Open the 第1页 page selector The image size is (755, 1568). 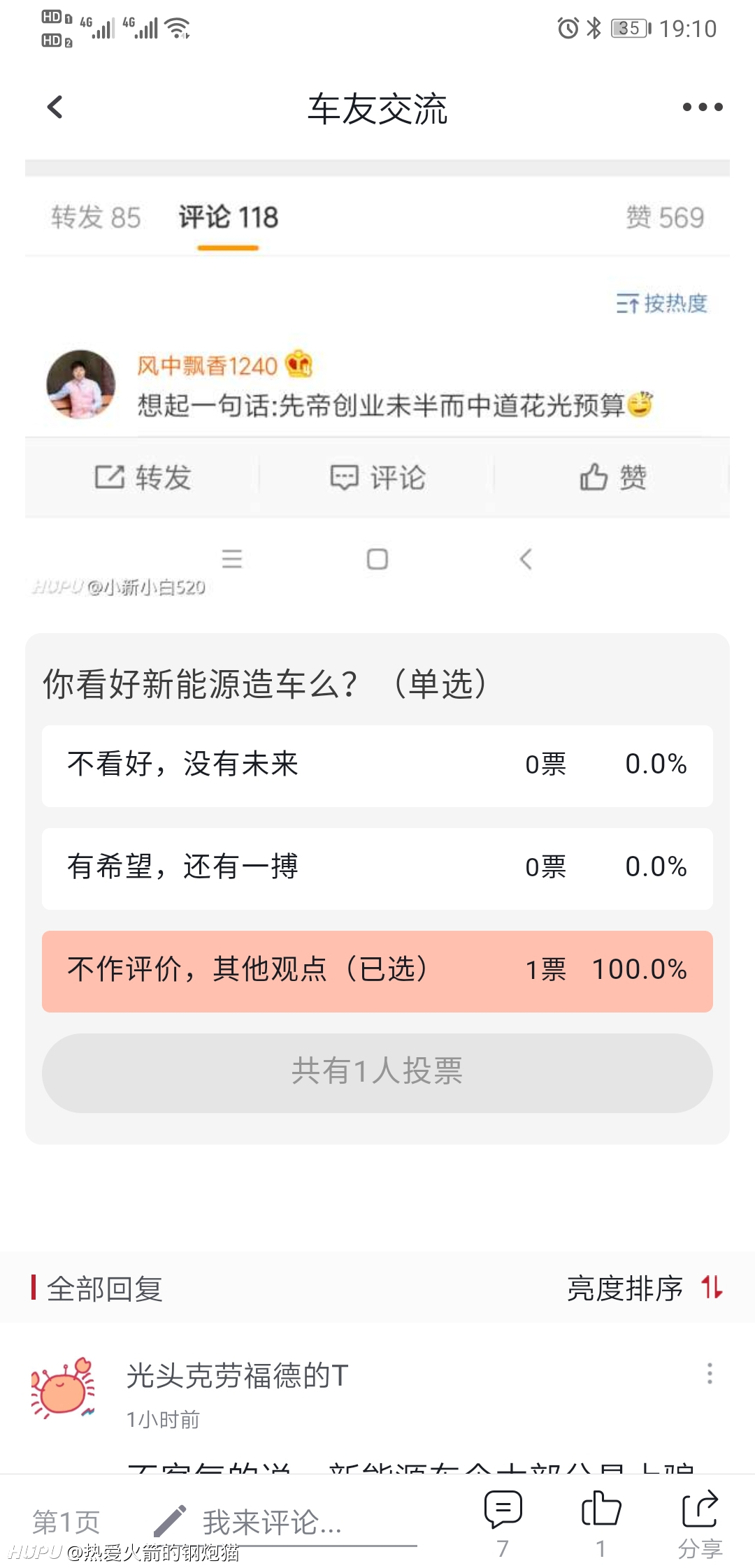pos(66,1520)
